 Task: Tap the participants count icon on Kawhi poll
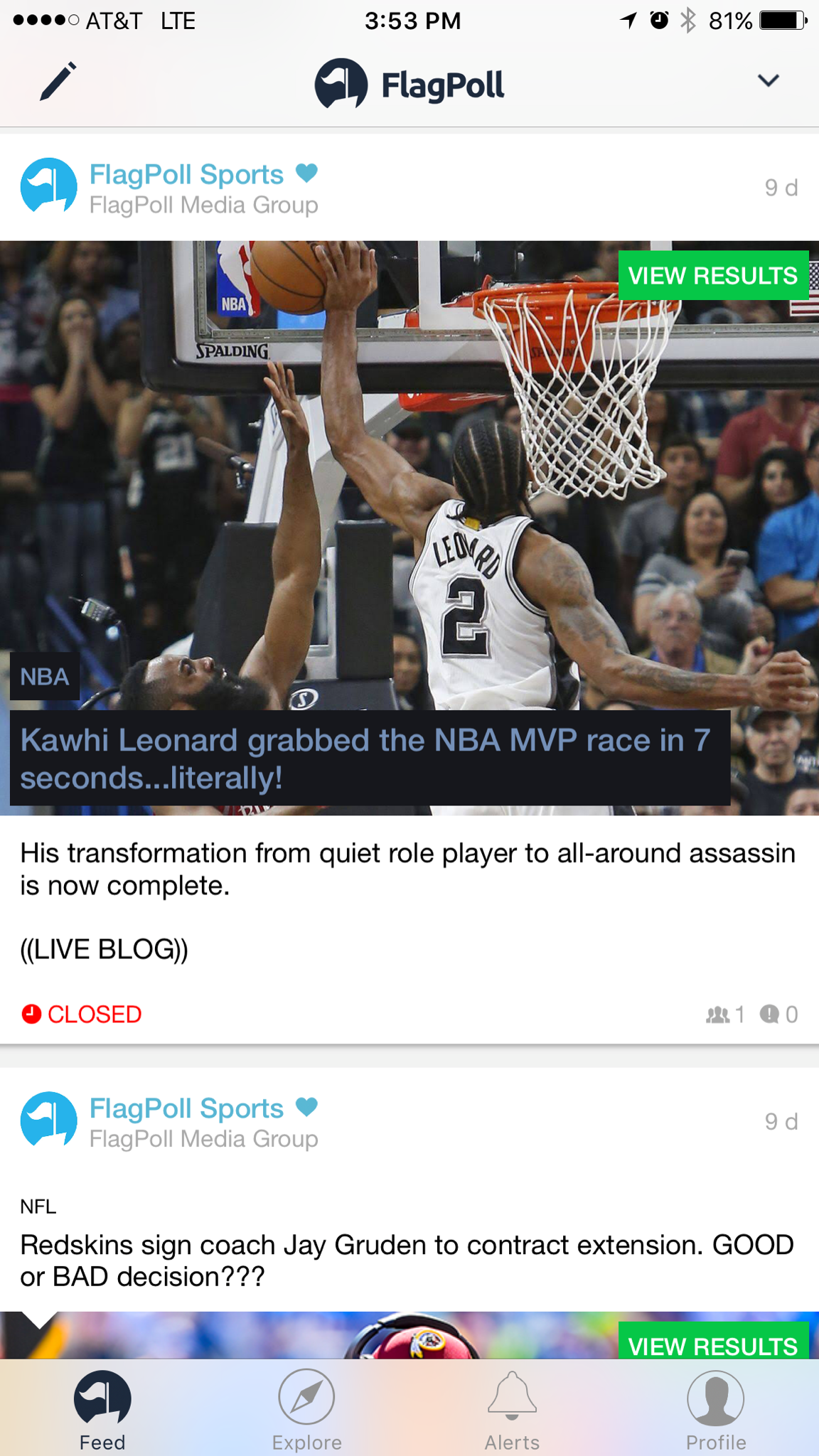(x=720, y=1014)
